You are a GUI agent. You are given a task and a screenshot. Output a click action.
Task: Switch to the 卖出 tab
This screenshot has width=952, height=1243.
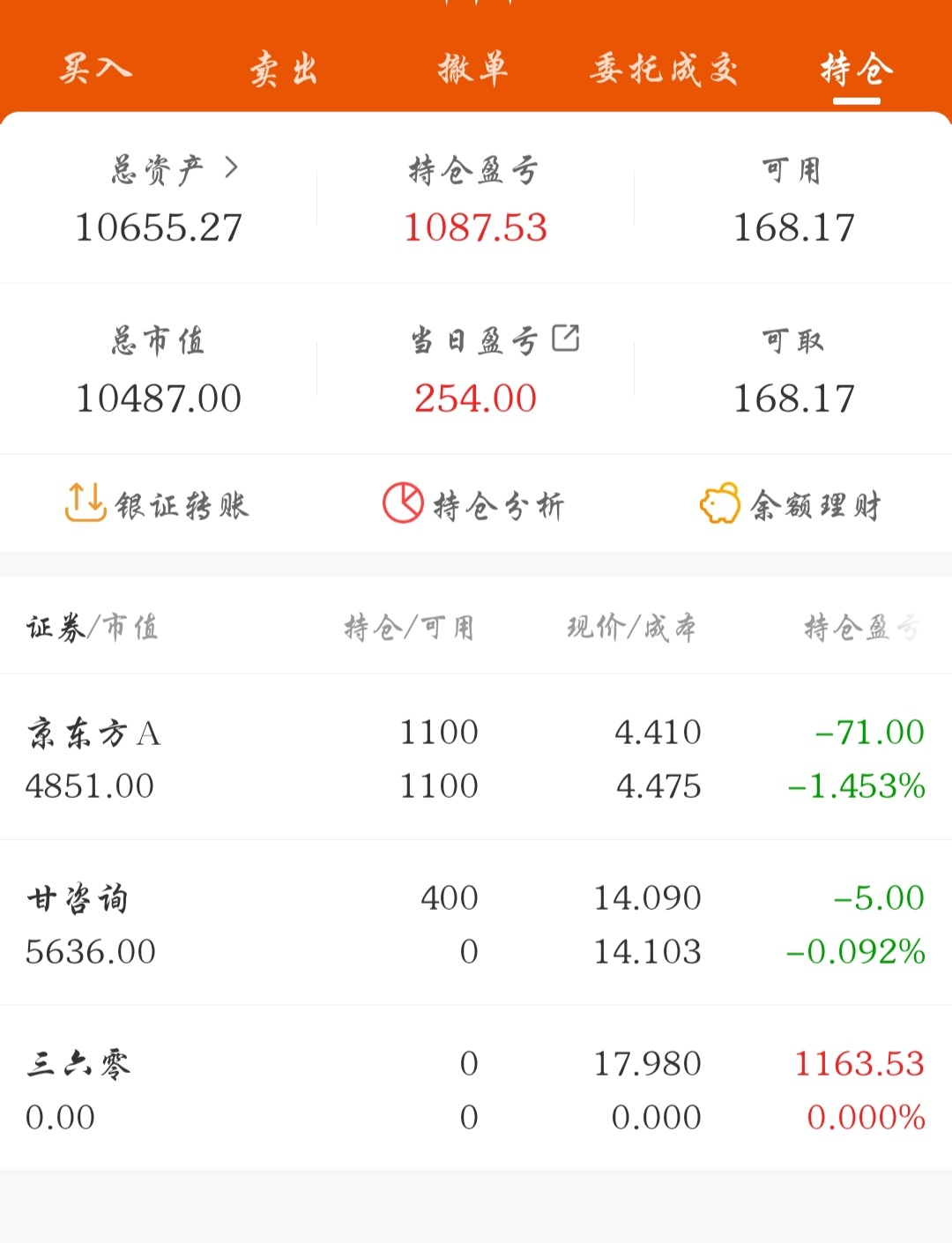pyautogui.click(x=282, y=69)
